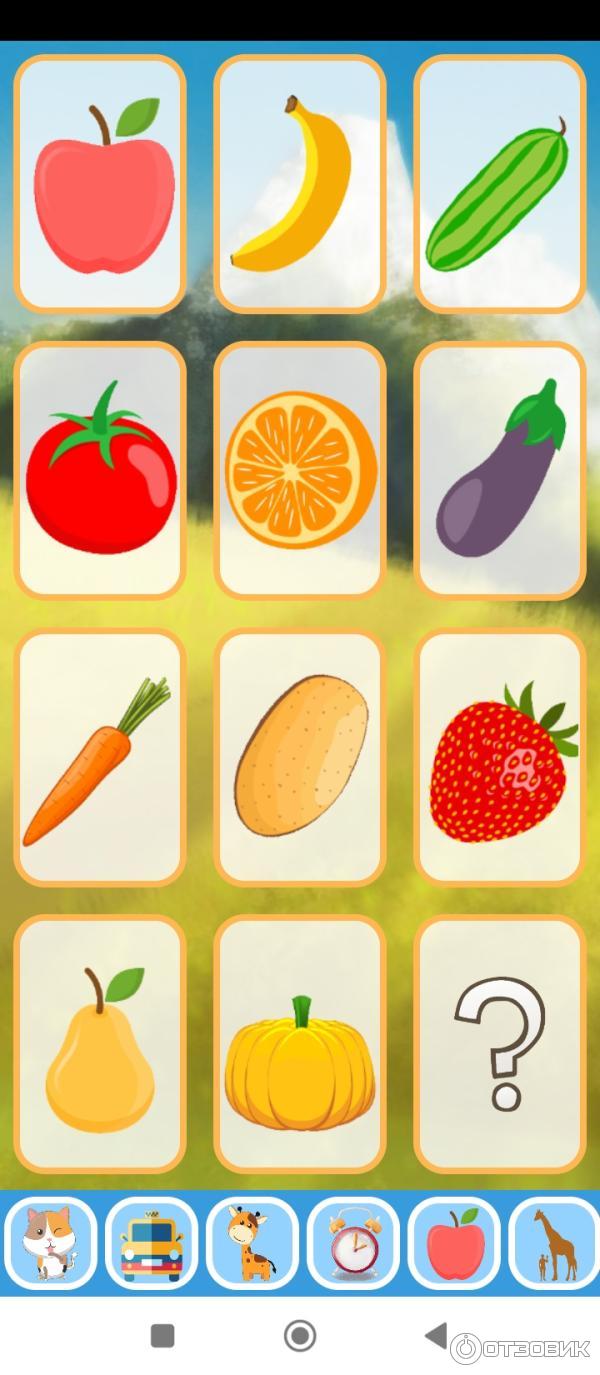Open the cucumber card

click(x=499, y=184)
